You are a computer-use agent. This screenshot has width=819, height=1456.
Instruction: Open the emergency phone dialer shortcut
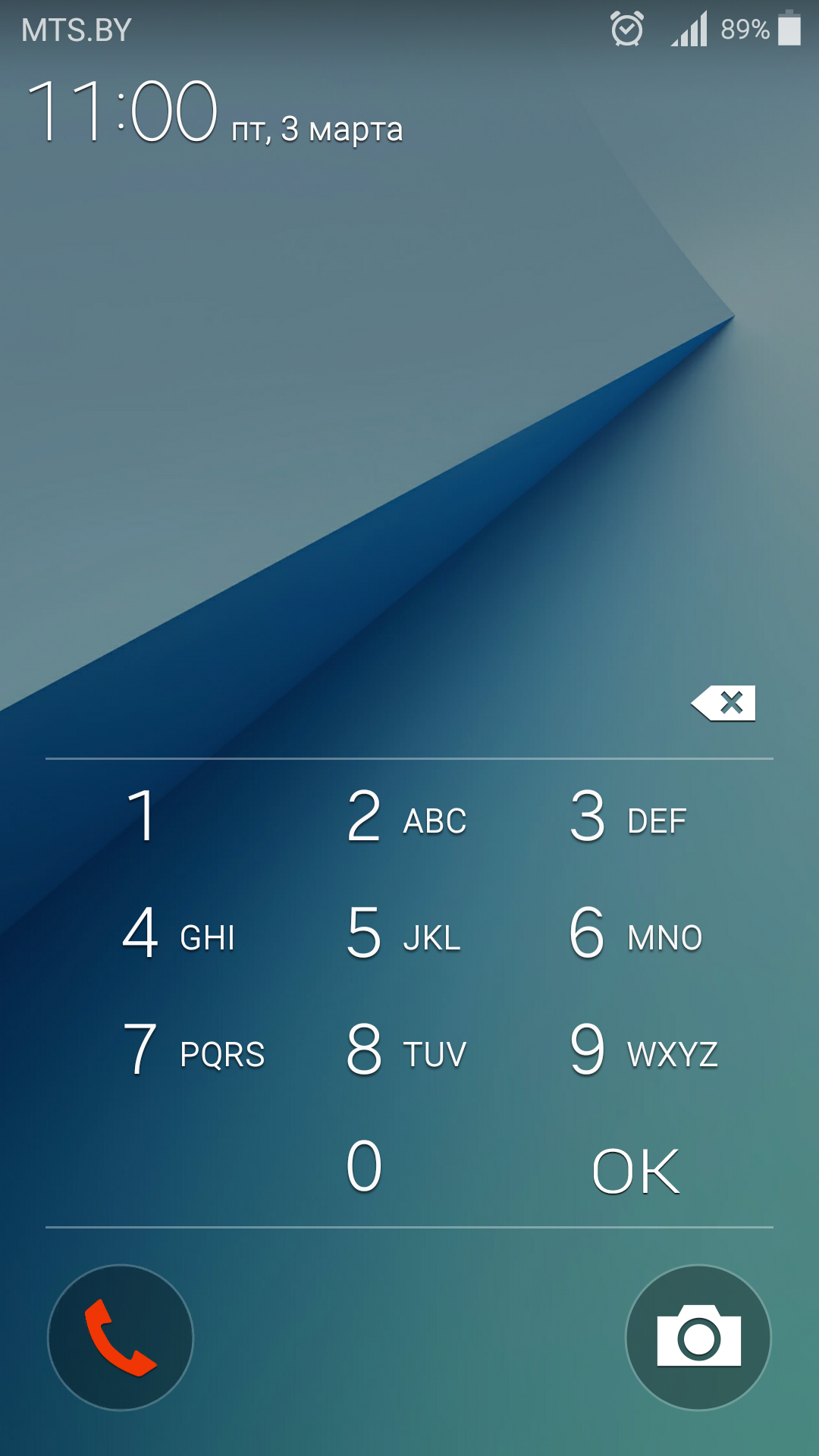coord(121,1338)
